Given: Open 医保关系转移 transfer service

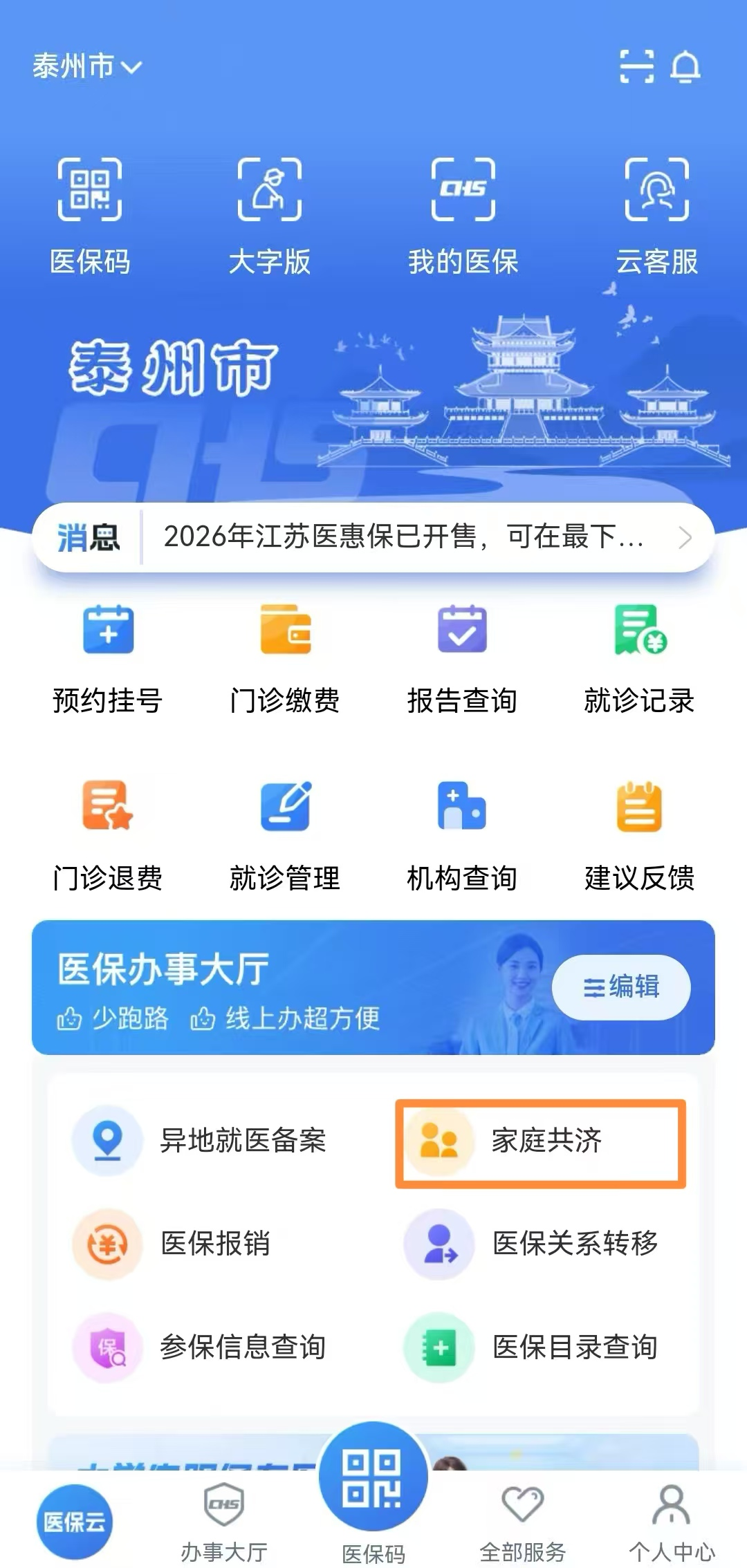Looking at the screenshot, I should 533,1244.
